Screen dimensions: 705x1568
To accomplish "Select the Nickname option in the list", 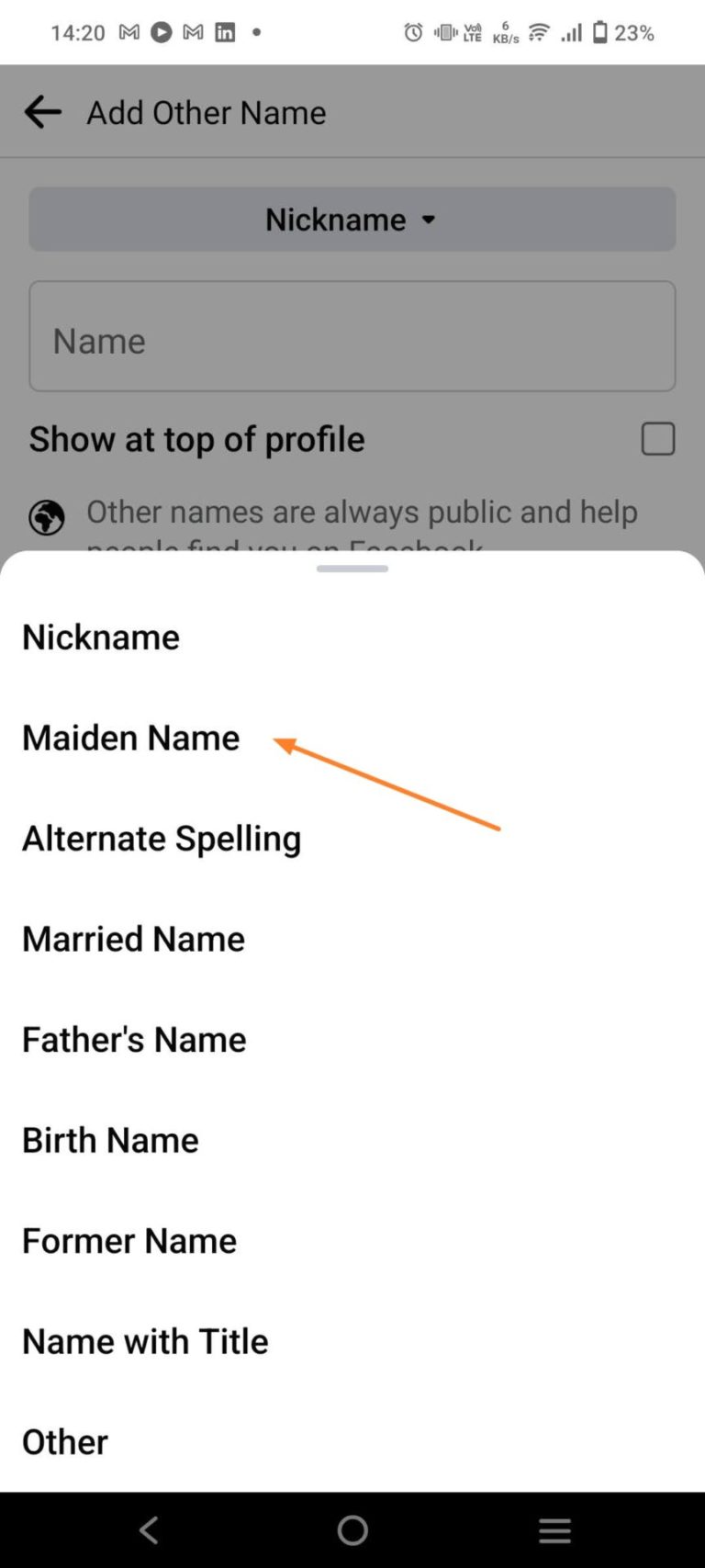I will click(x=100, y=637).
